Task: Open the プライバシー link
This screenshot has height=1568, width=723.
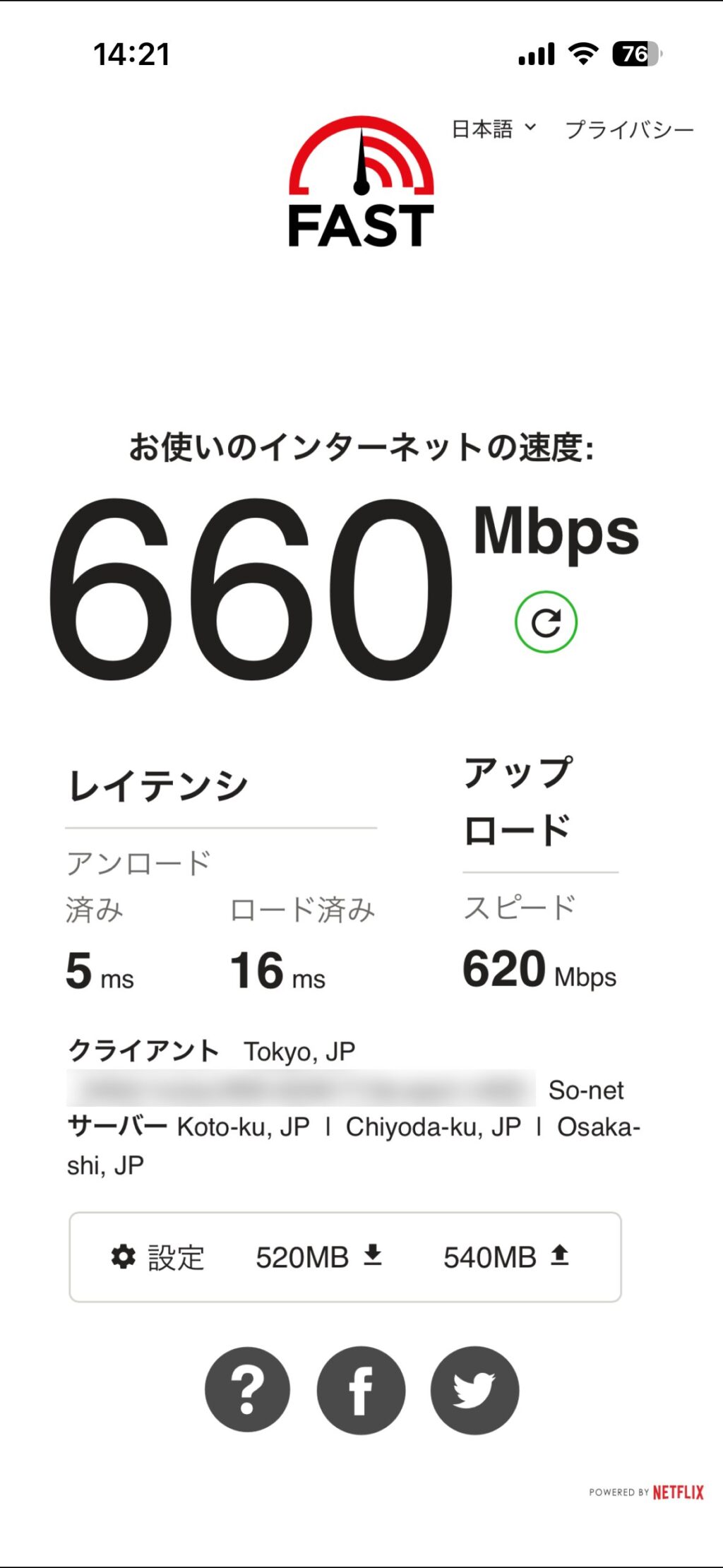Action: coord(629,130)
